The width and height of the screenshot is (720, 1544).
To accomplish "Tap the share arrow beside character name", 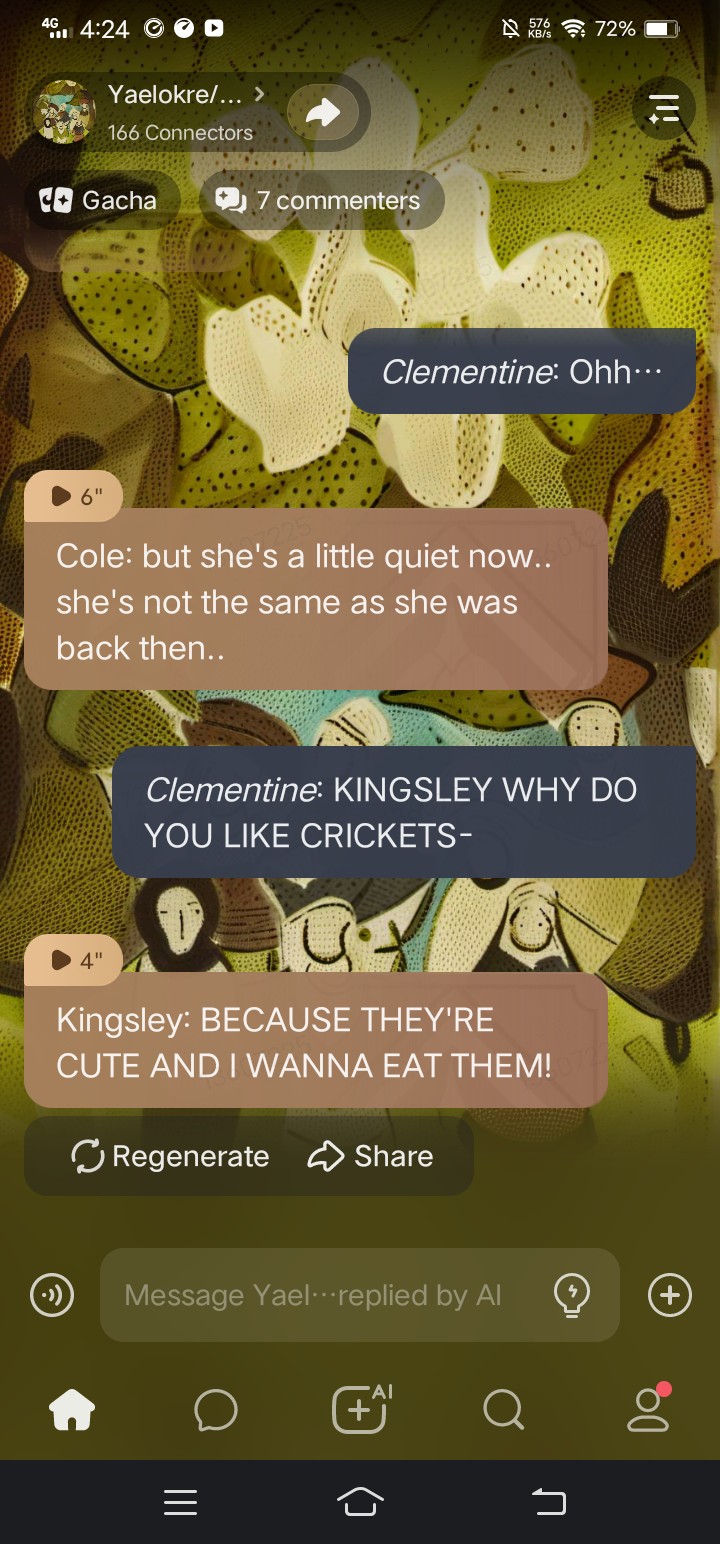I will [323, 113].
